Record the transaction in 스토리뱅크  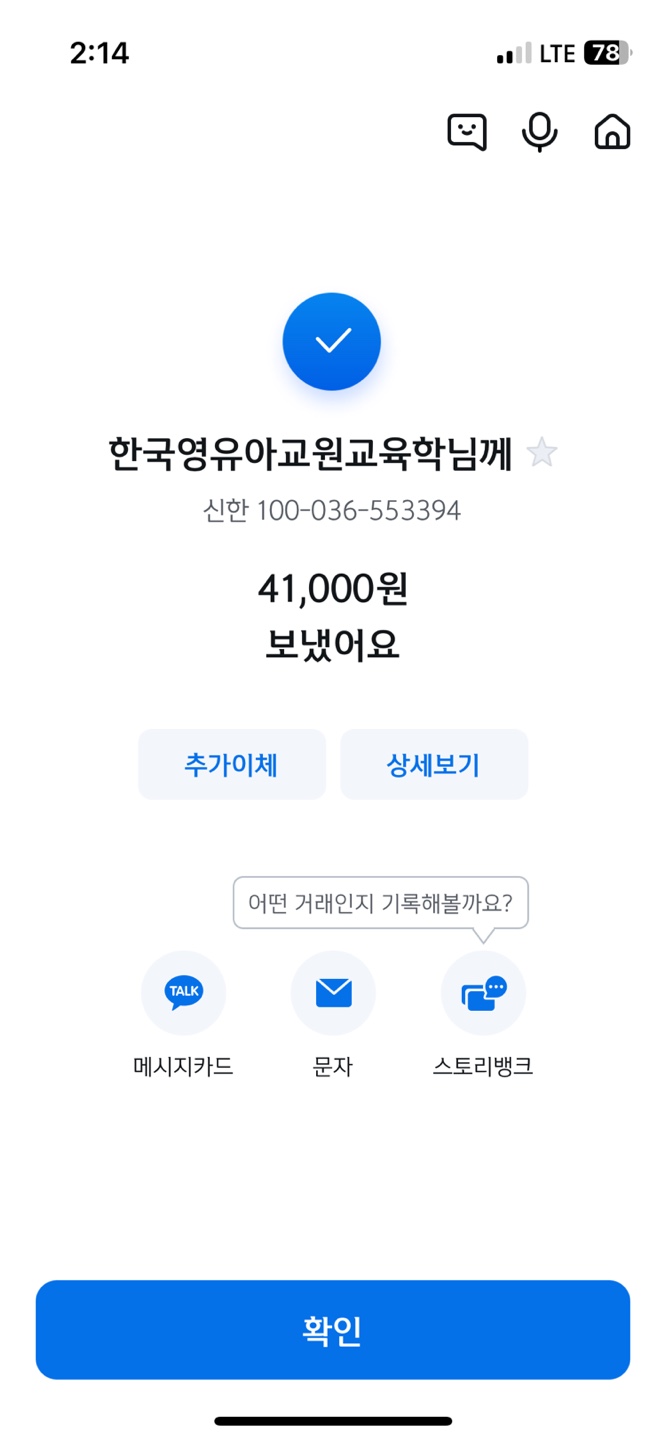483,993
